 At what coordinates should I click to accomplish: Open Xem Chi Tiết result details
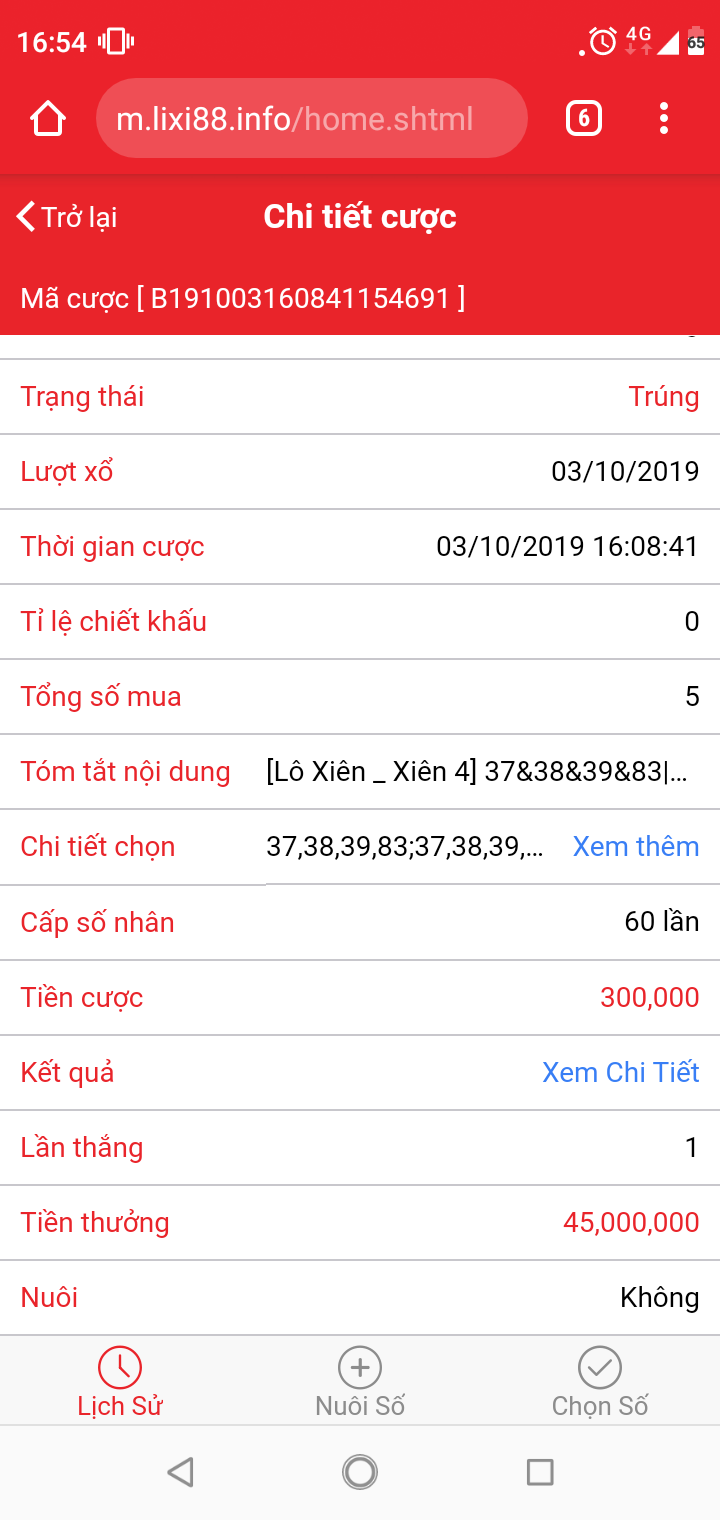click(x=621, y=1073)
